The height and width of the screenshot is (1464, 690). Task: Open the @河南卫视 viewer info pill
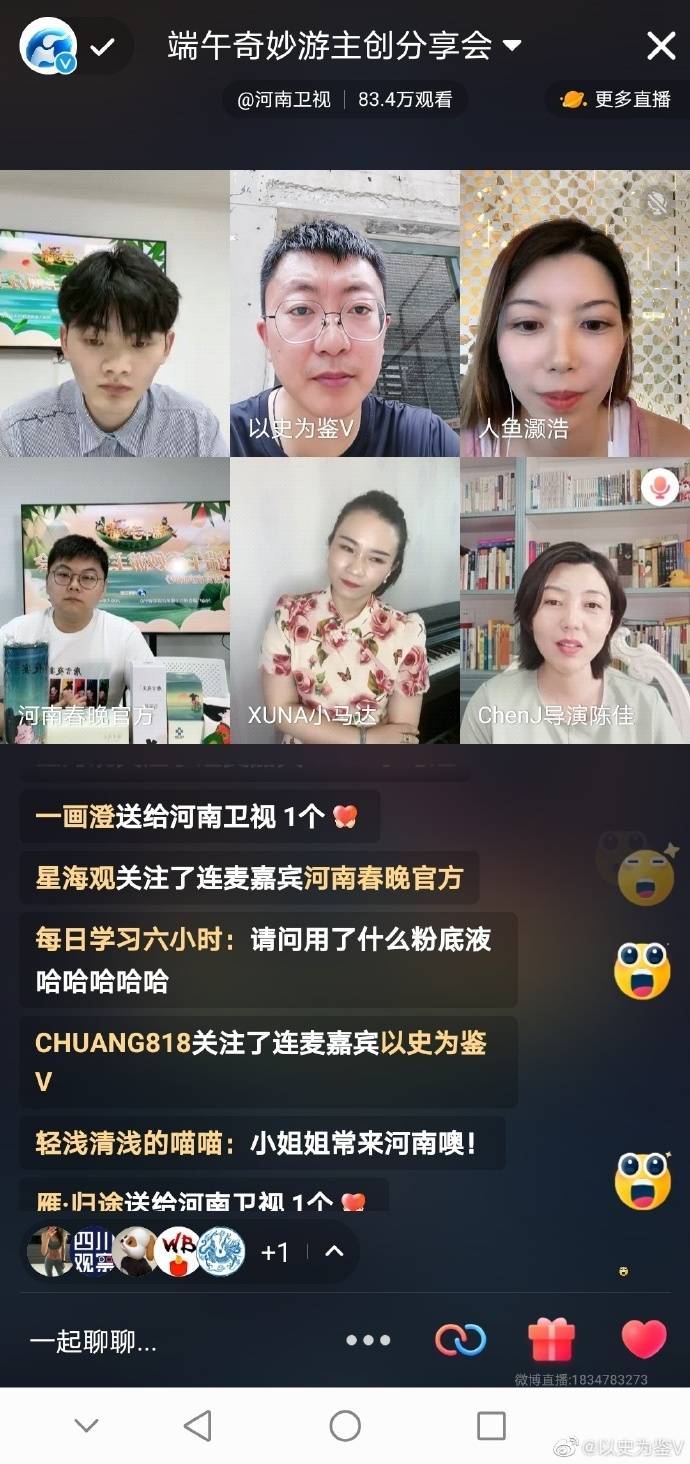[345, 99]
